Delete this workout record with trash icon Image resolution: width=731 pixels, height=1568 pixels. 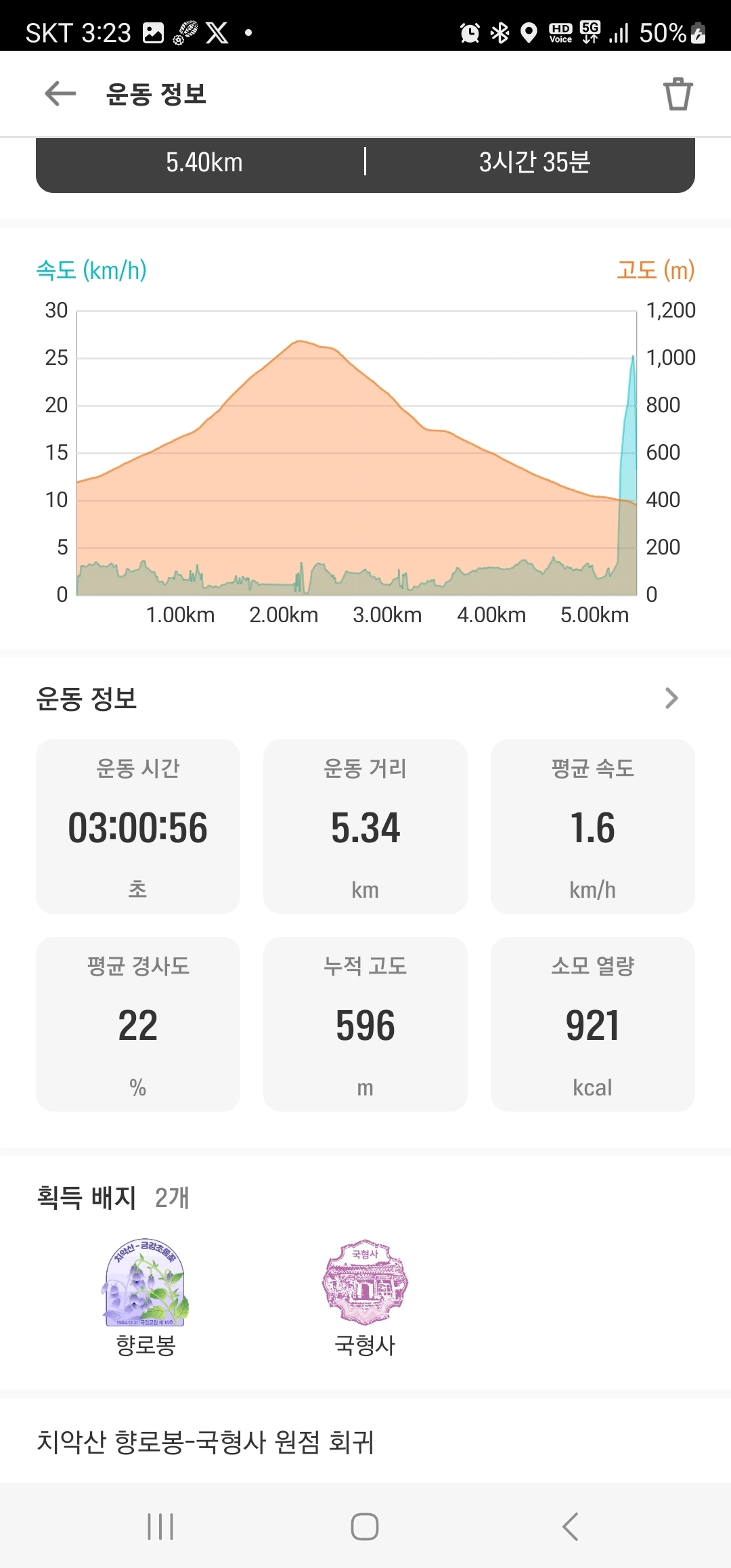pyautogui.click(x=678, y=94)
